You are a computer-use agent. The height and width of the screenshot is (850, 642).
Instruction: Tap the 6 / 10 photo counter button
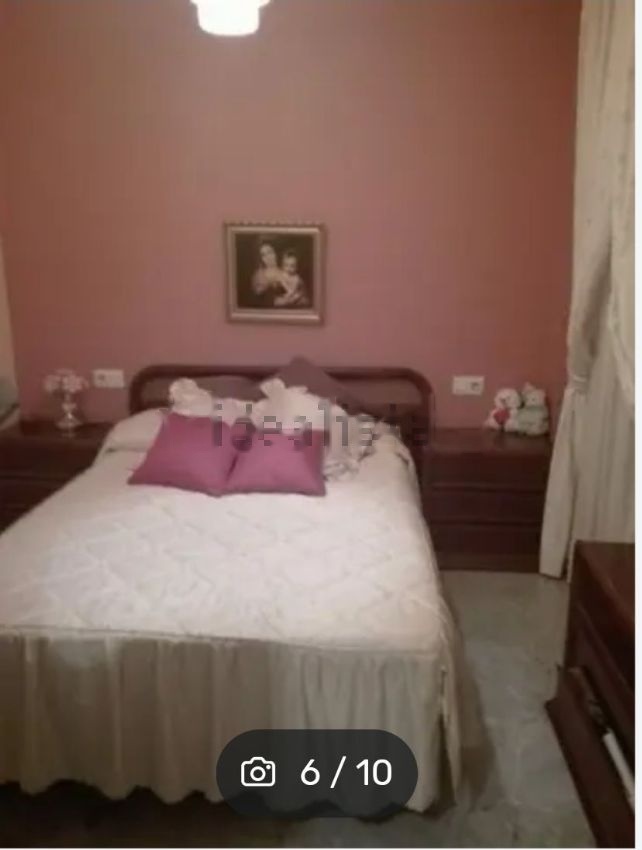tap(317, 772)
